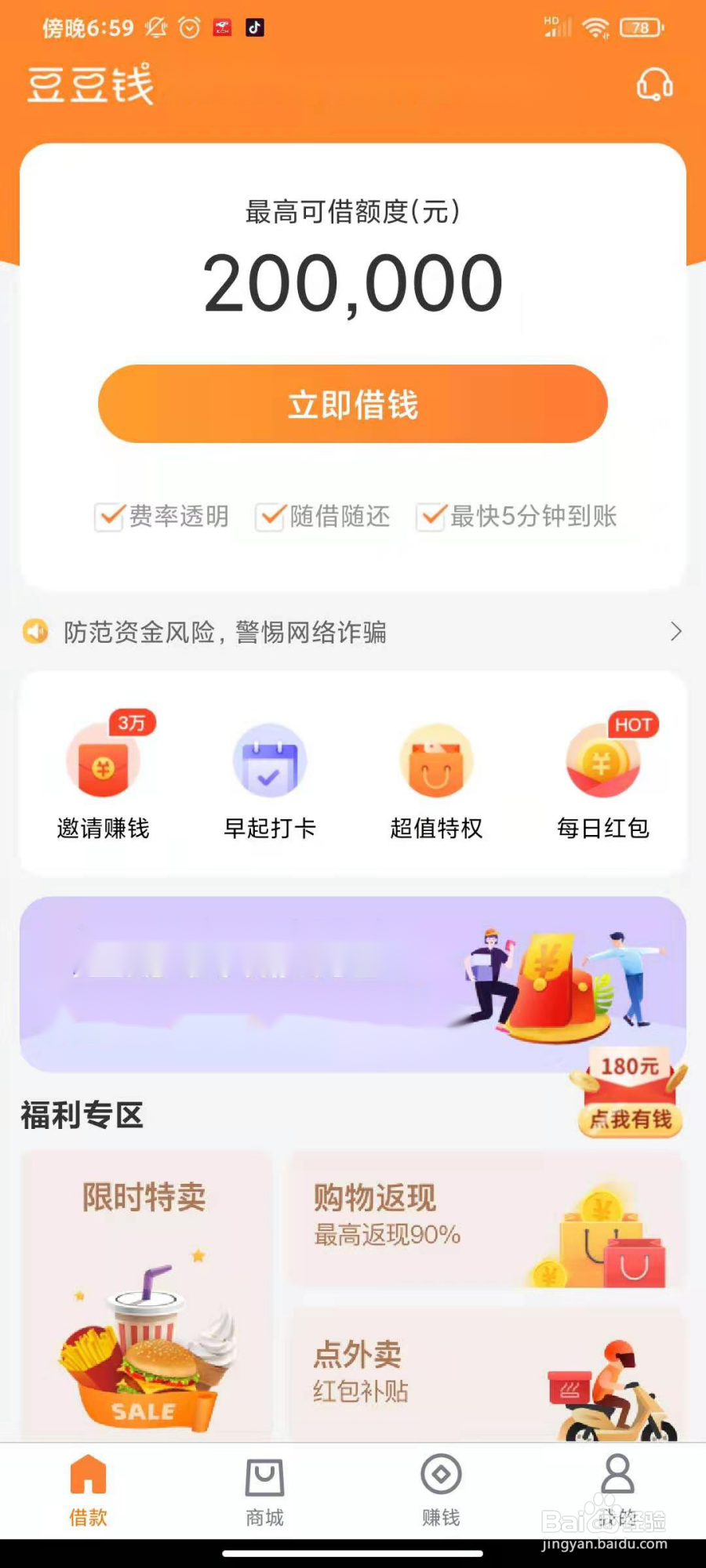Screen dimensions: 706x1568
Task: Check the 费率透明 checkbox
Action: point(109,517)
